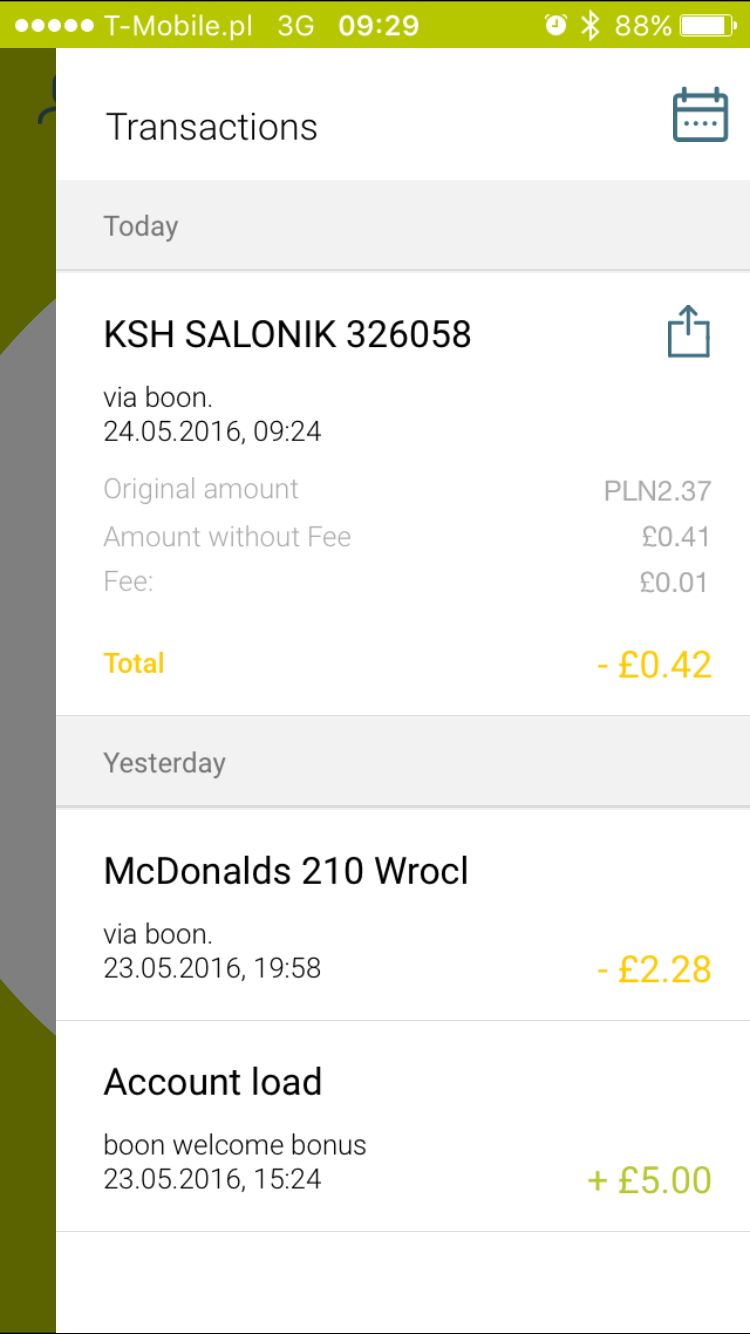
Task: Collapse the KSH SALONIK 326058 transaction
Action: pos(288,334)
